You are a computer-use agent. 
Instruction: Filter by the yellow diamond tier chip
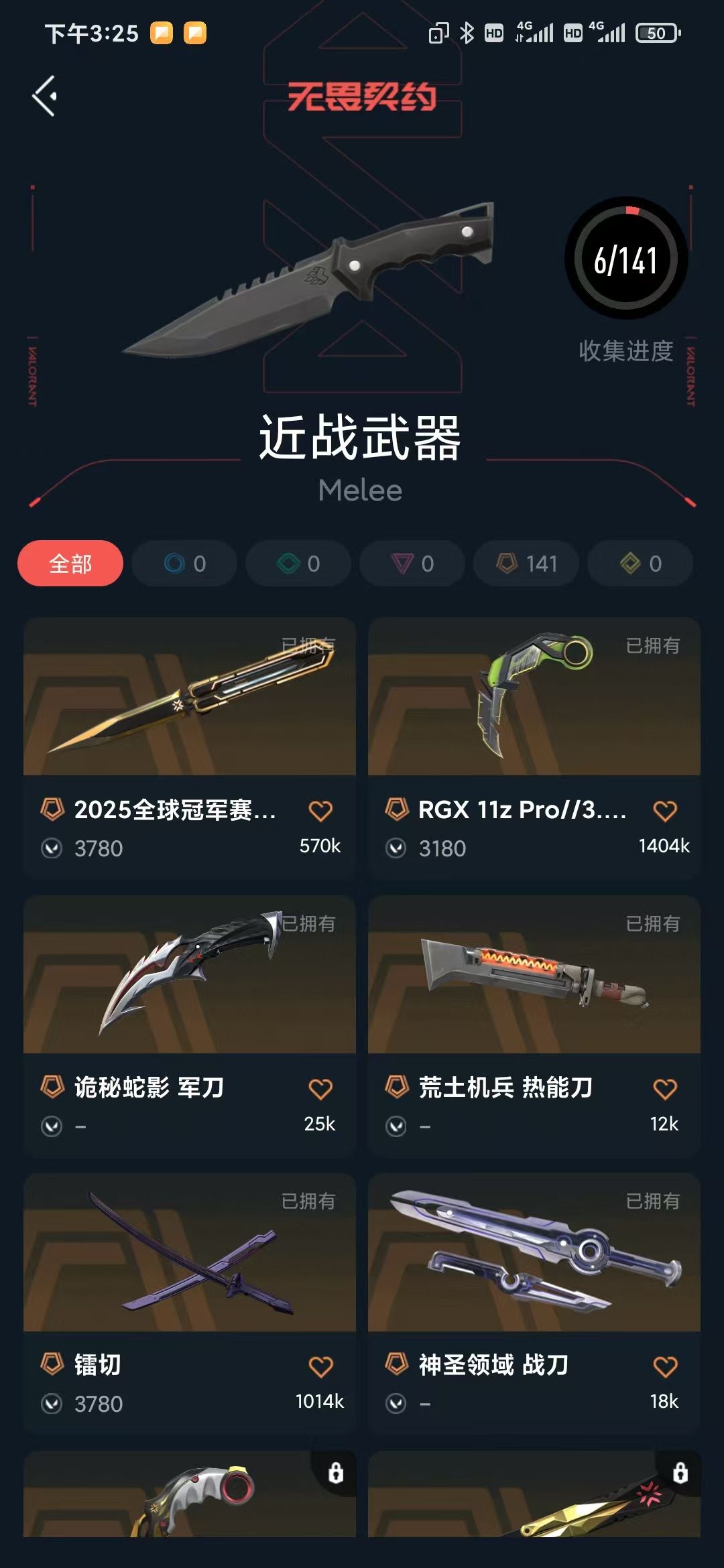(640, 564)
